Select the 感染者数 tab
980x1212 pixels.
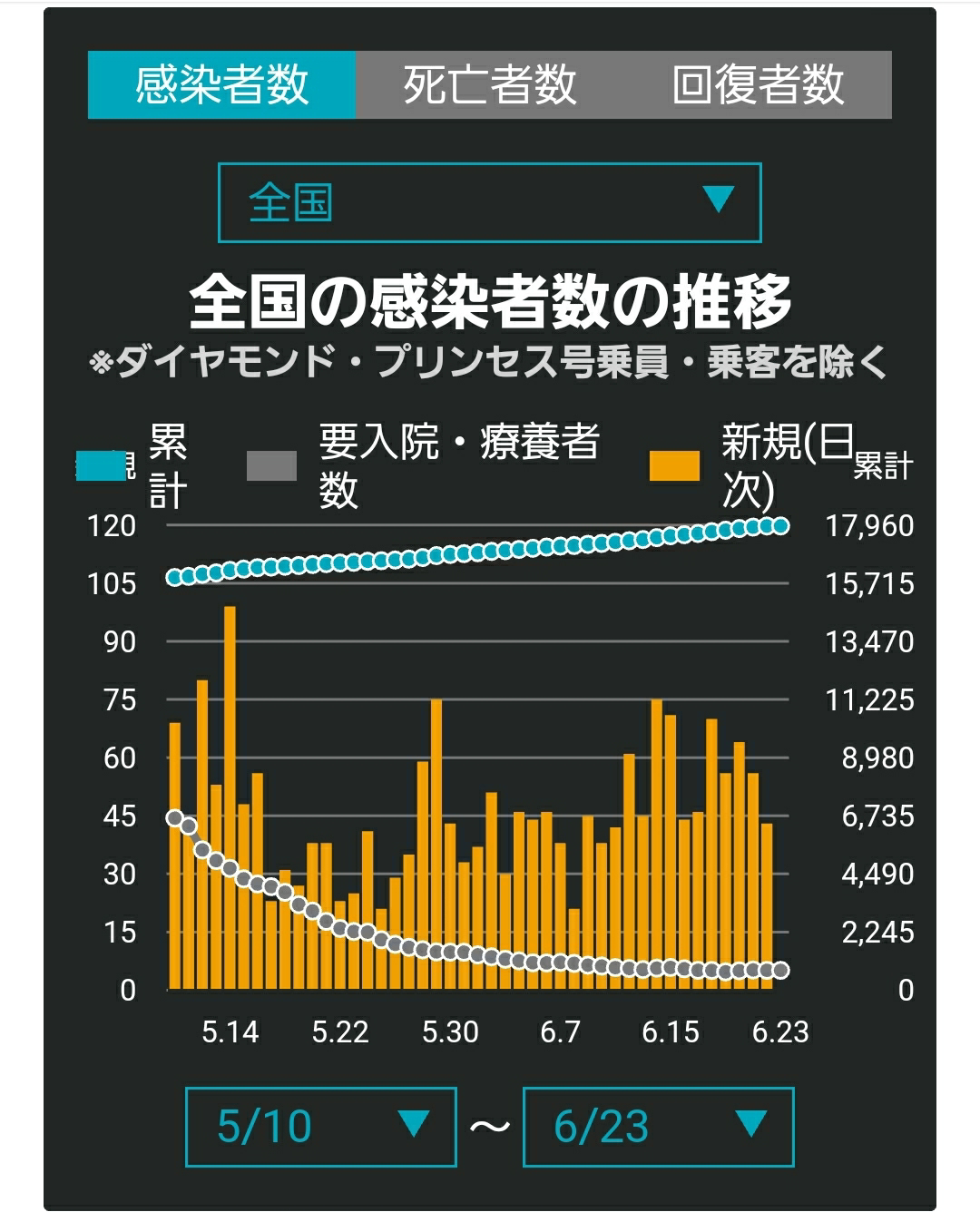[222, 84]
